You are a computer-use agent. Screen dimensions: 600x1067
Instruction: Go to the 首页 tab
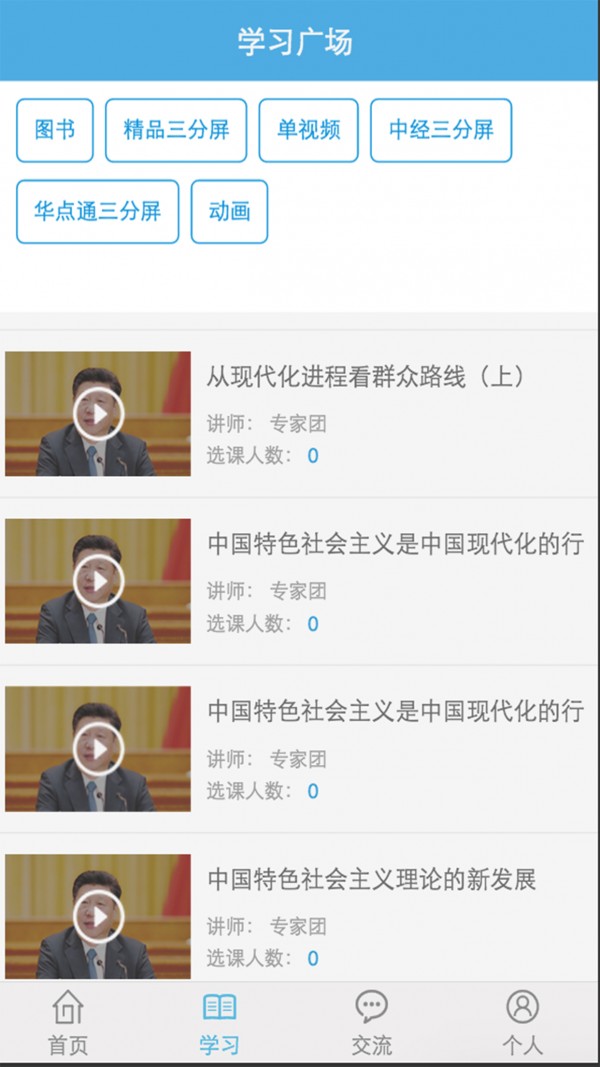click(68, 1022)
